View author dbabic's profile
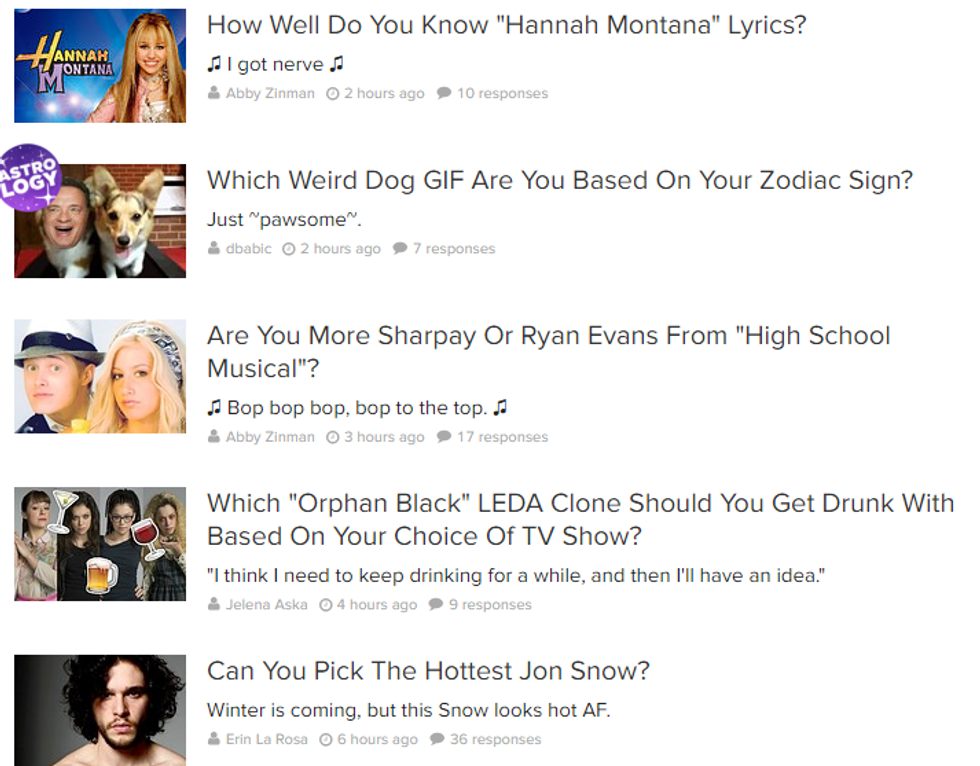The image size is (980, 766). (248, 249)
